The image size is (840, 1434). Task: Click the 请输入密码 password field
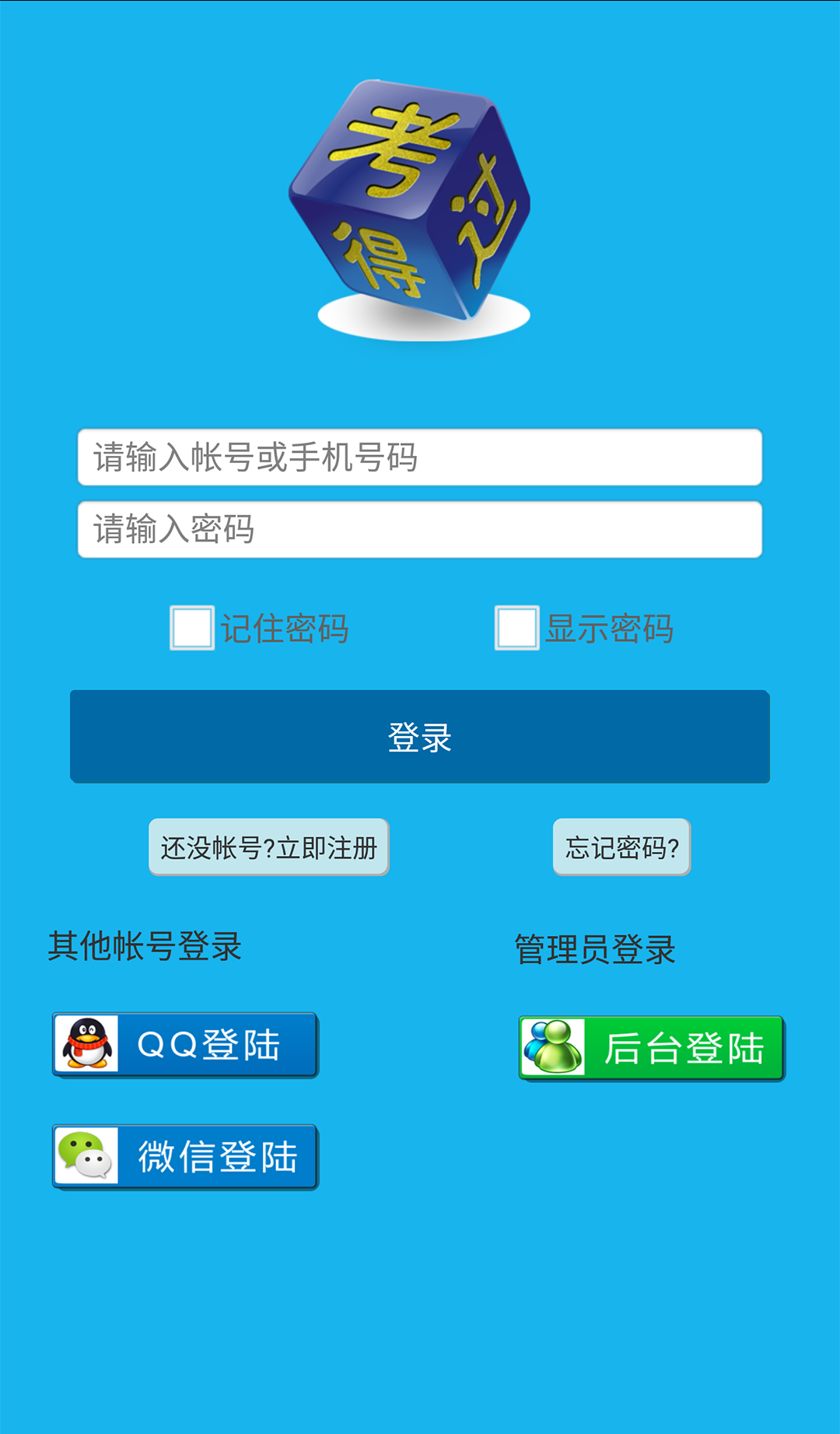click(420, 531)
